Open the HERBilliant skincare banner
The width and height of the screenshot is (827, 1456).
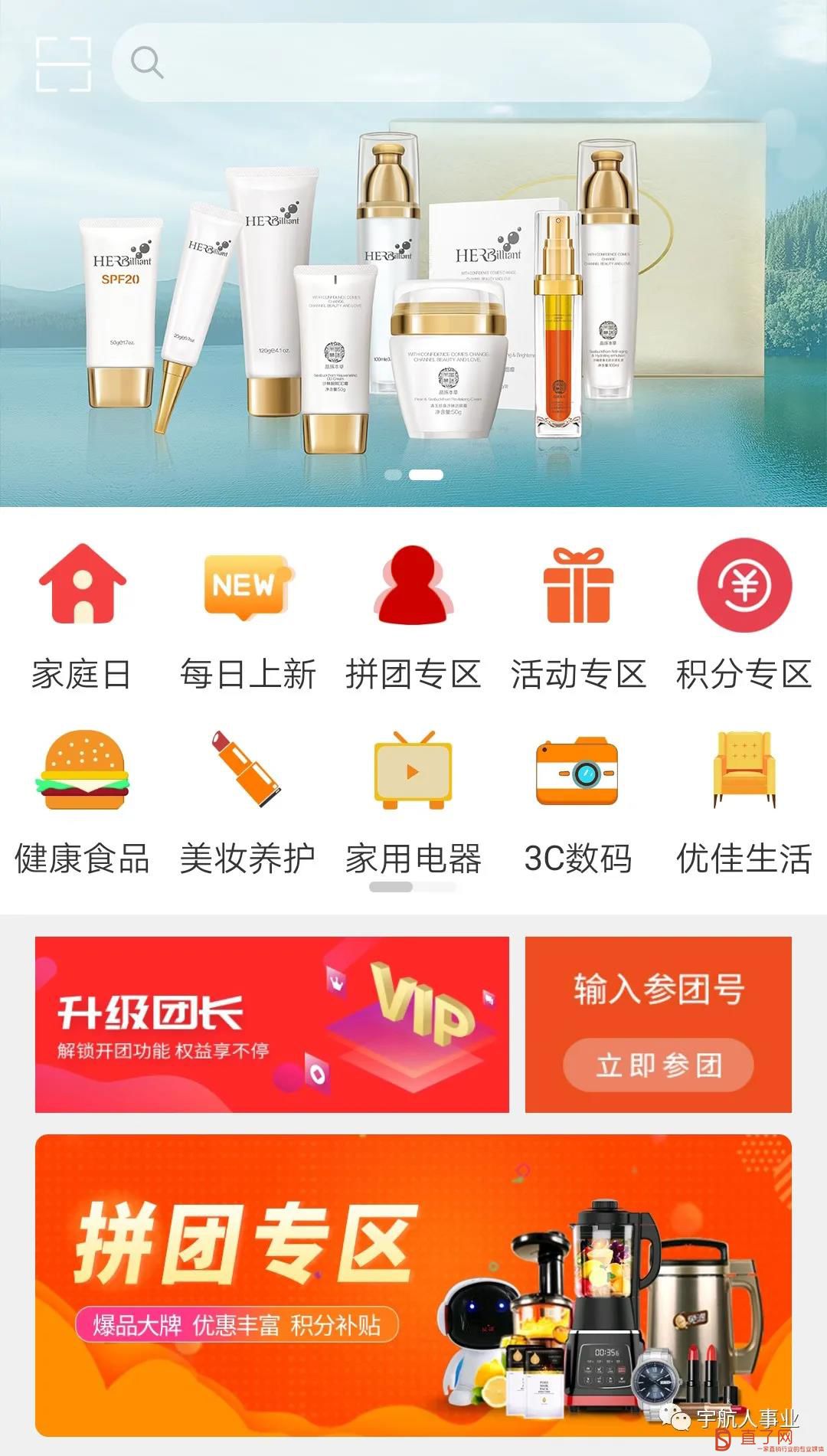click(x=413, y=306)
